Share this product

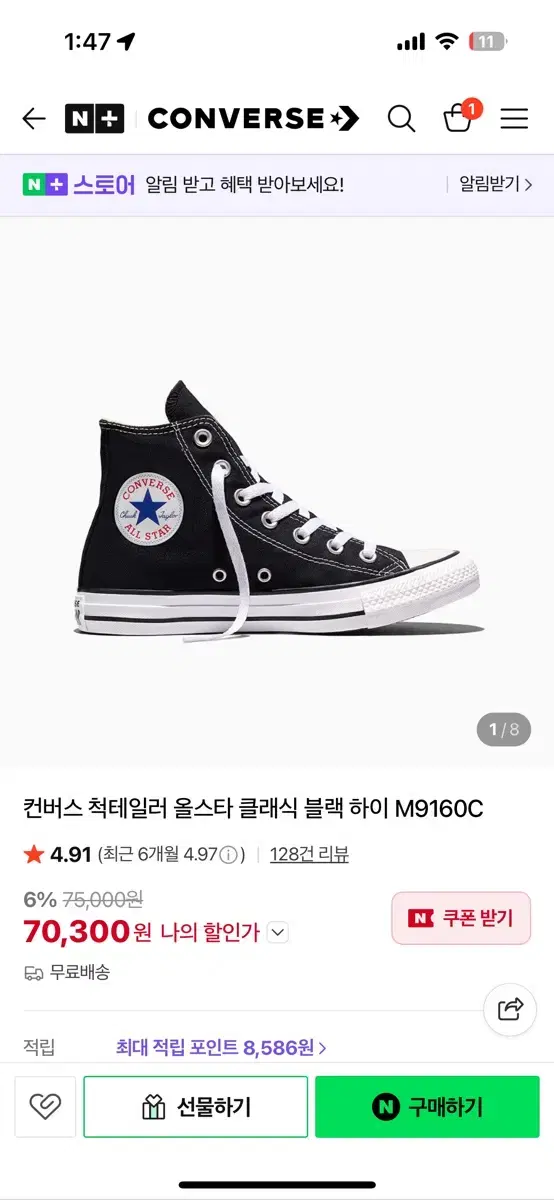coord(510,1008)
